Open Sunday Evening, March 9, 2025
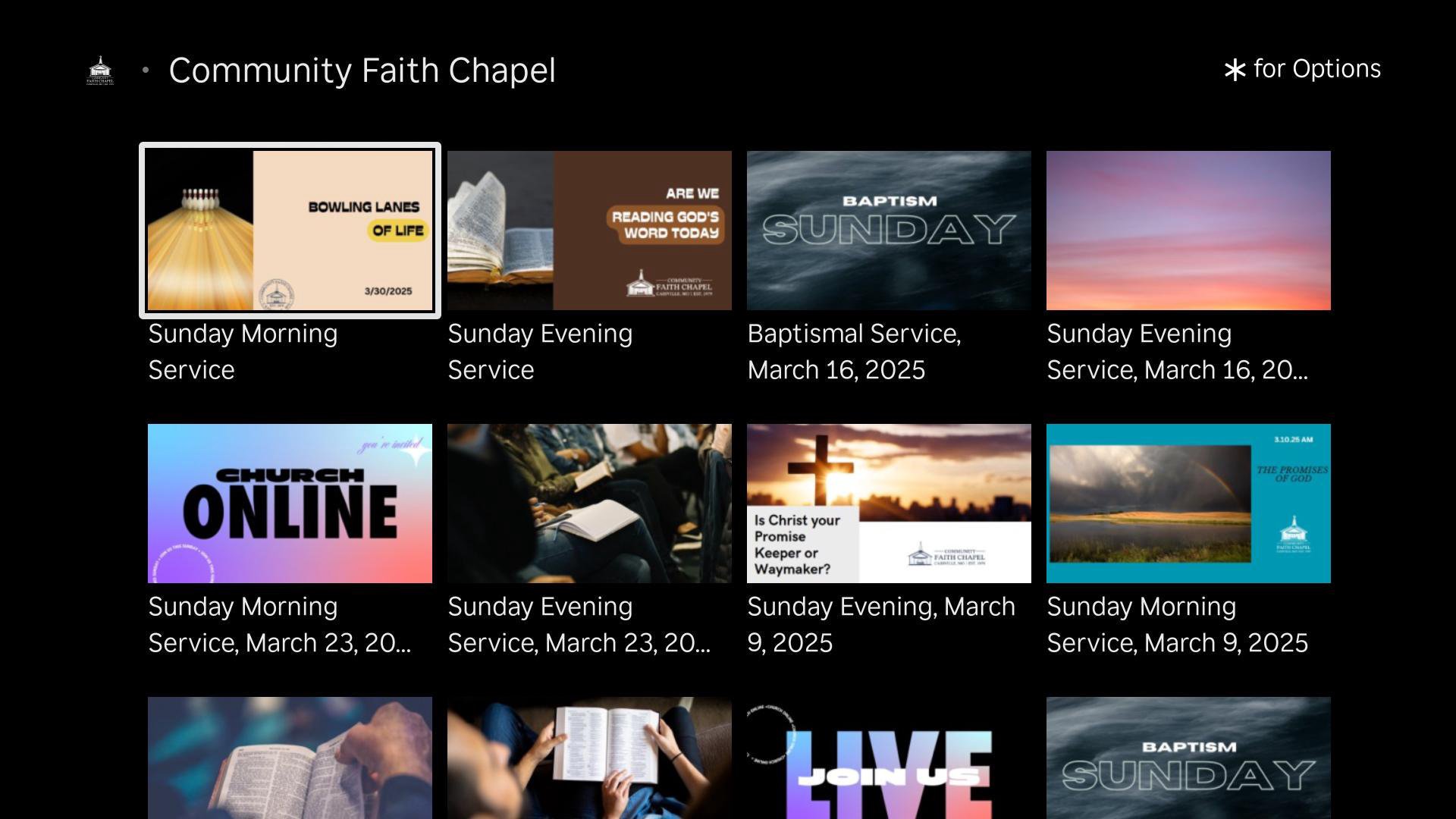 point(889,504)
